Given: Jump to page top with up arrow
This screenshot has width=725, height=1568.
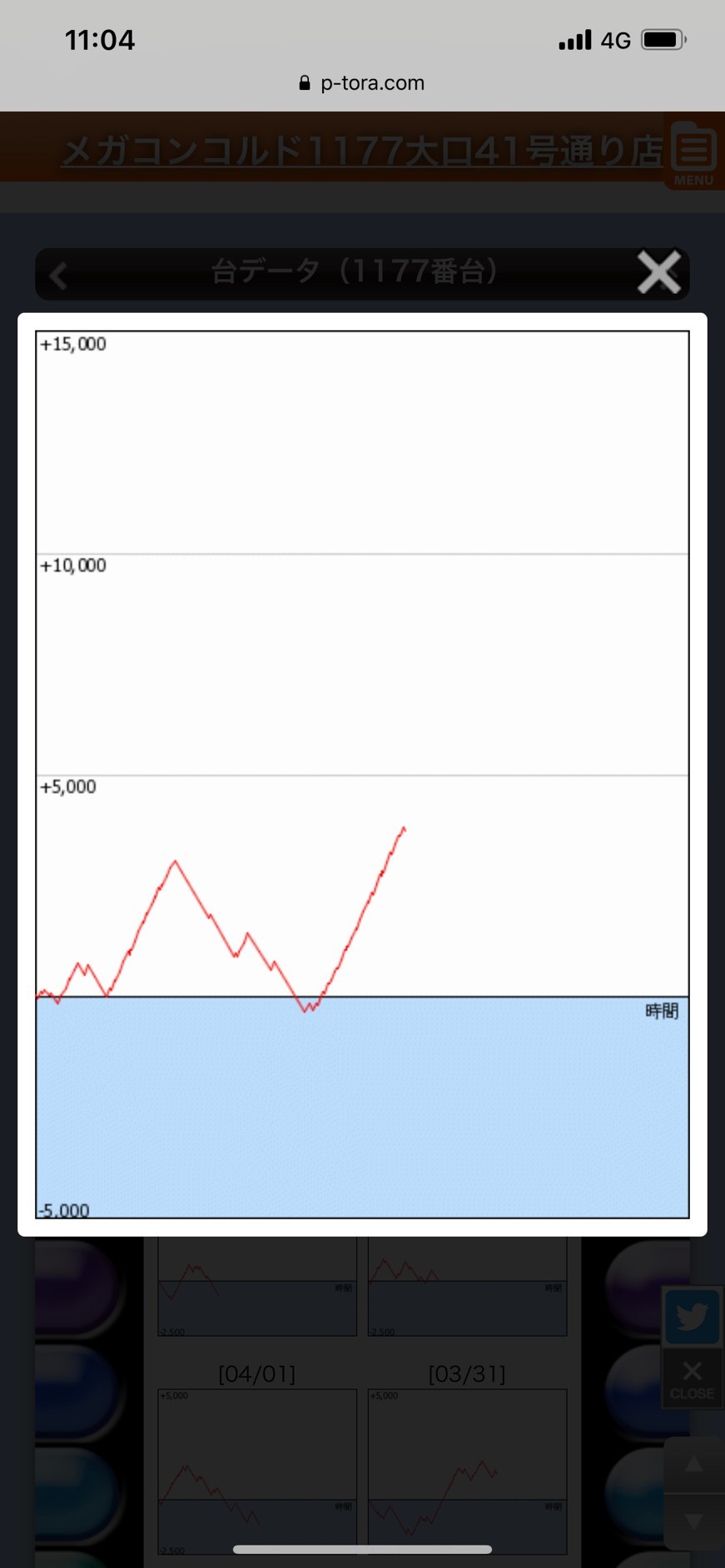Looking at the screenshot, I should coord(693,1465).
